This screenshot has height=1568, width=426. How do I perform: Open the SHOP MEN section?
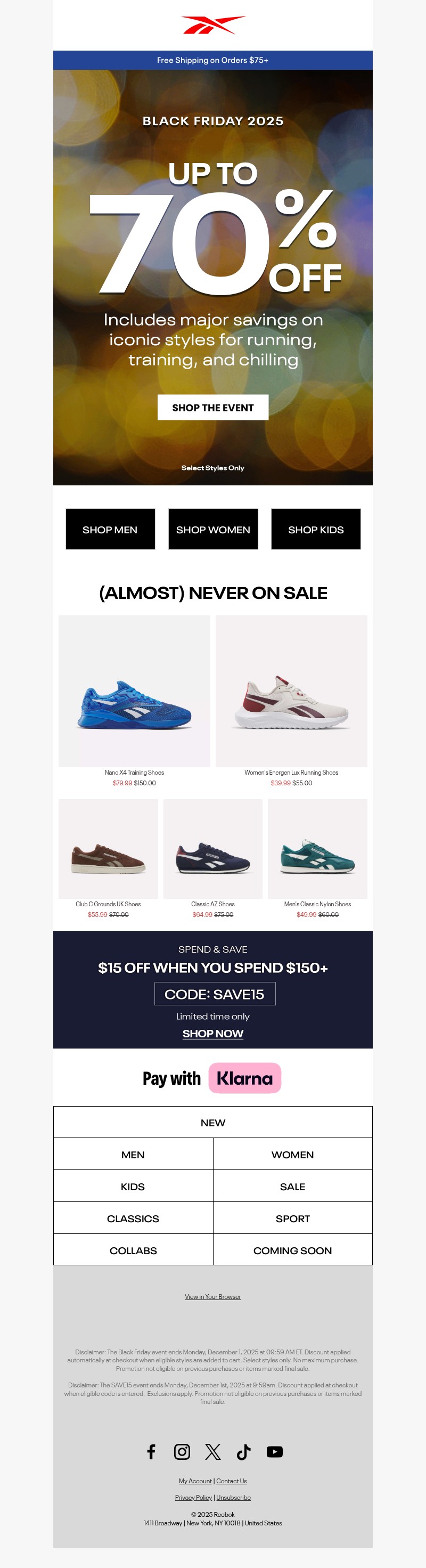pyautogui.click(x=110, y=529)
